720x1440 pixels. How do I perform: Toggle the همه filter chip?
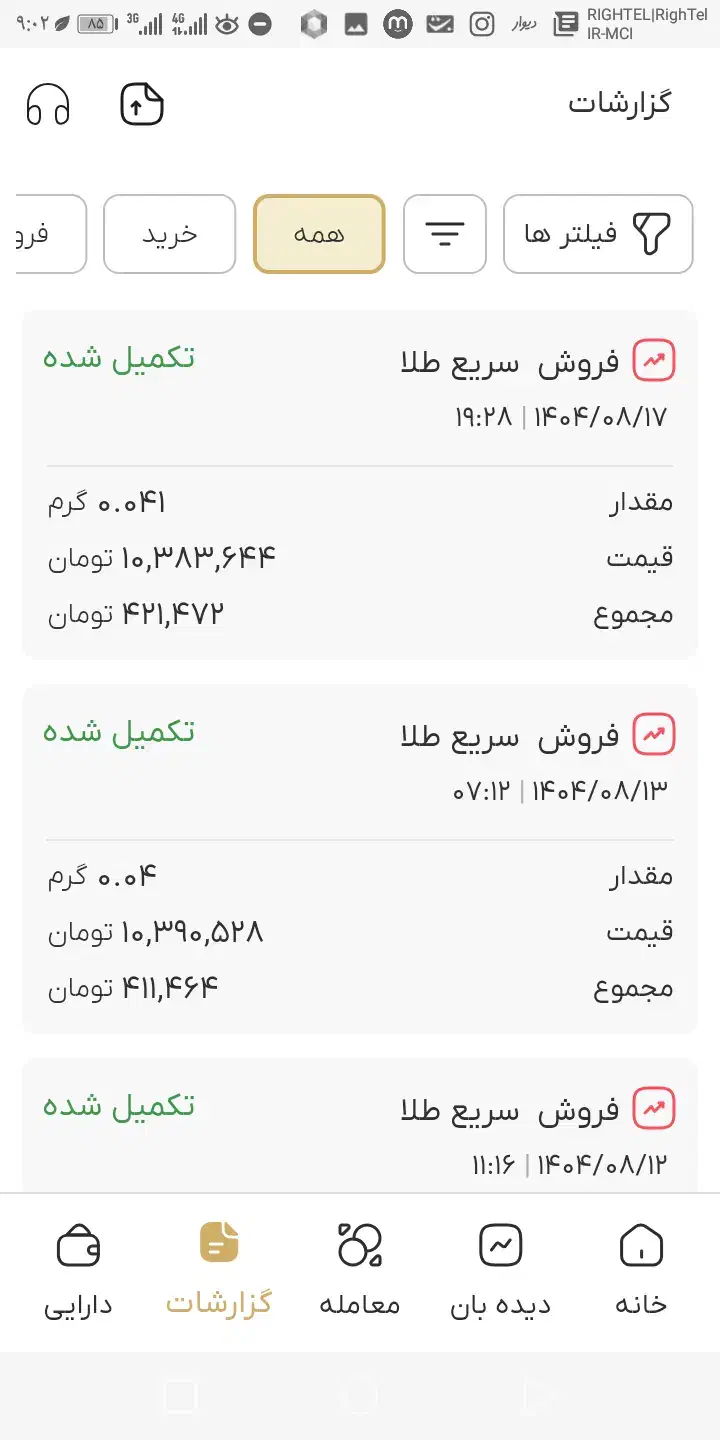tap(318, 234)
